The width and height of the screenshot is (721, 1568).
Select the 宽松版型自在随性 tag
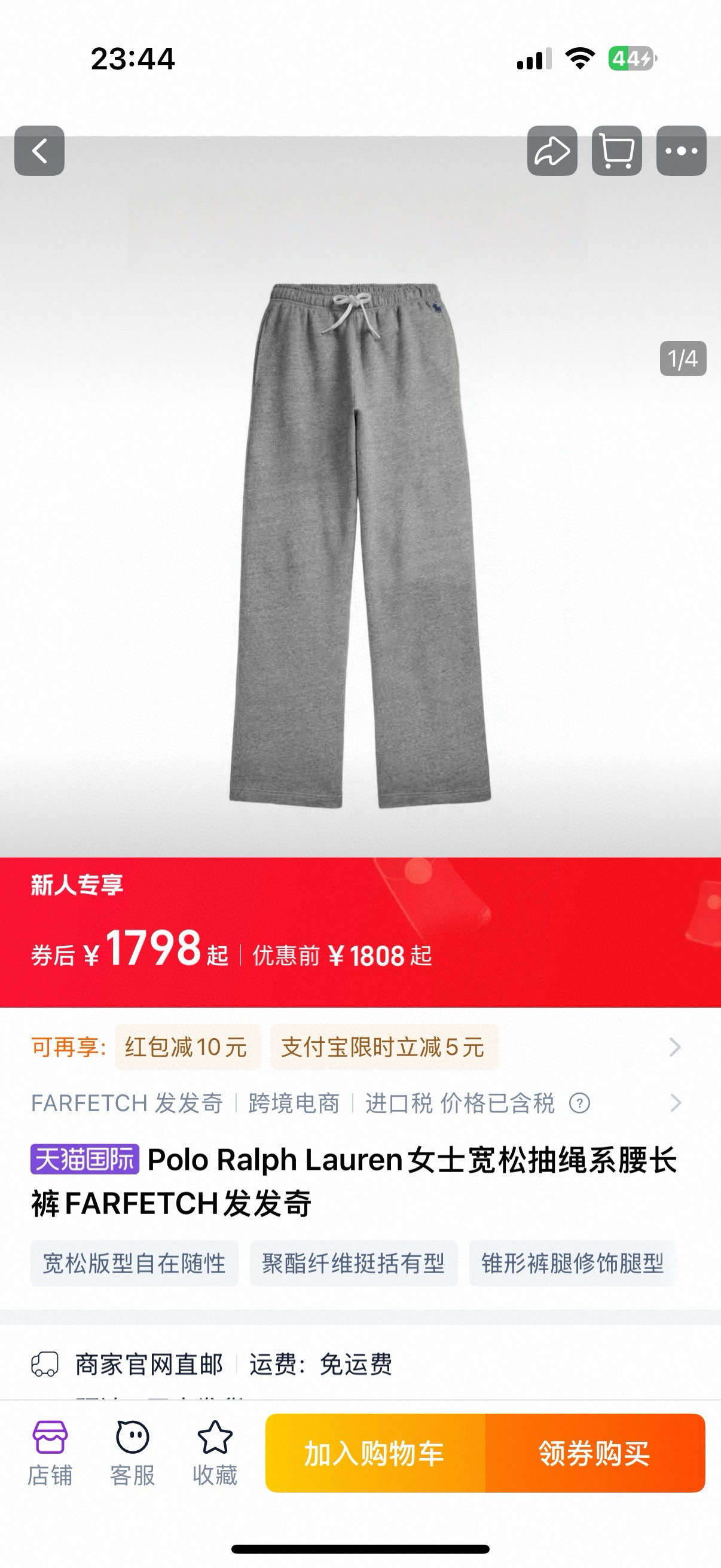point(134,1263)
